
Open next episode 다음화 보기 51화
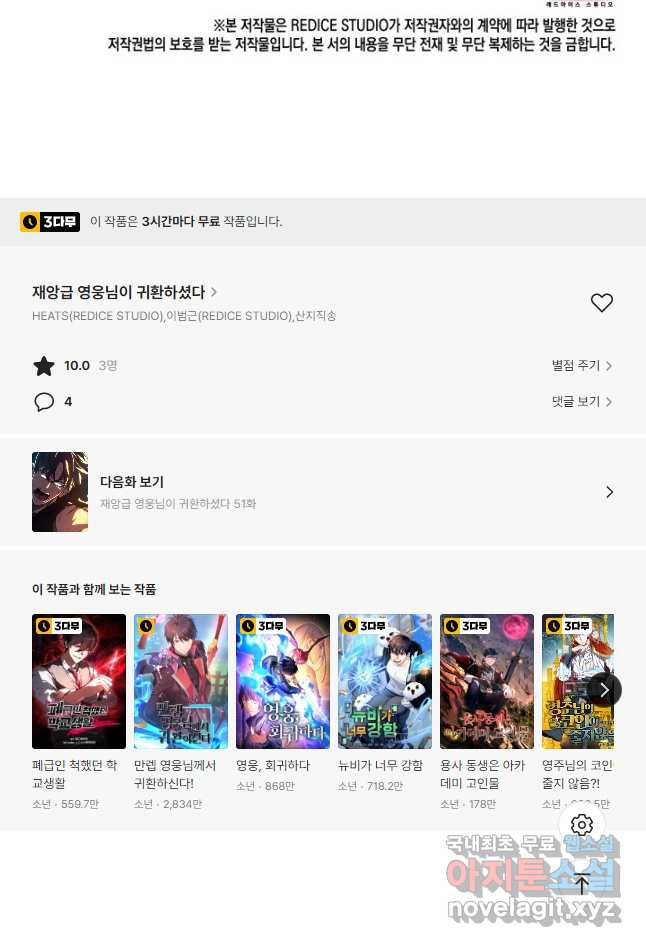click(x=322, y=492)
